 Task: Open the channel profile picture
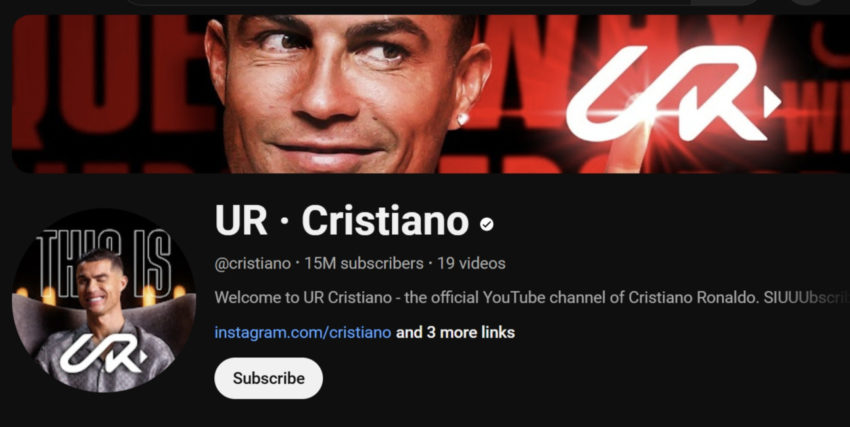[x=103, y=300]
